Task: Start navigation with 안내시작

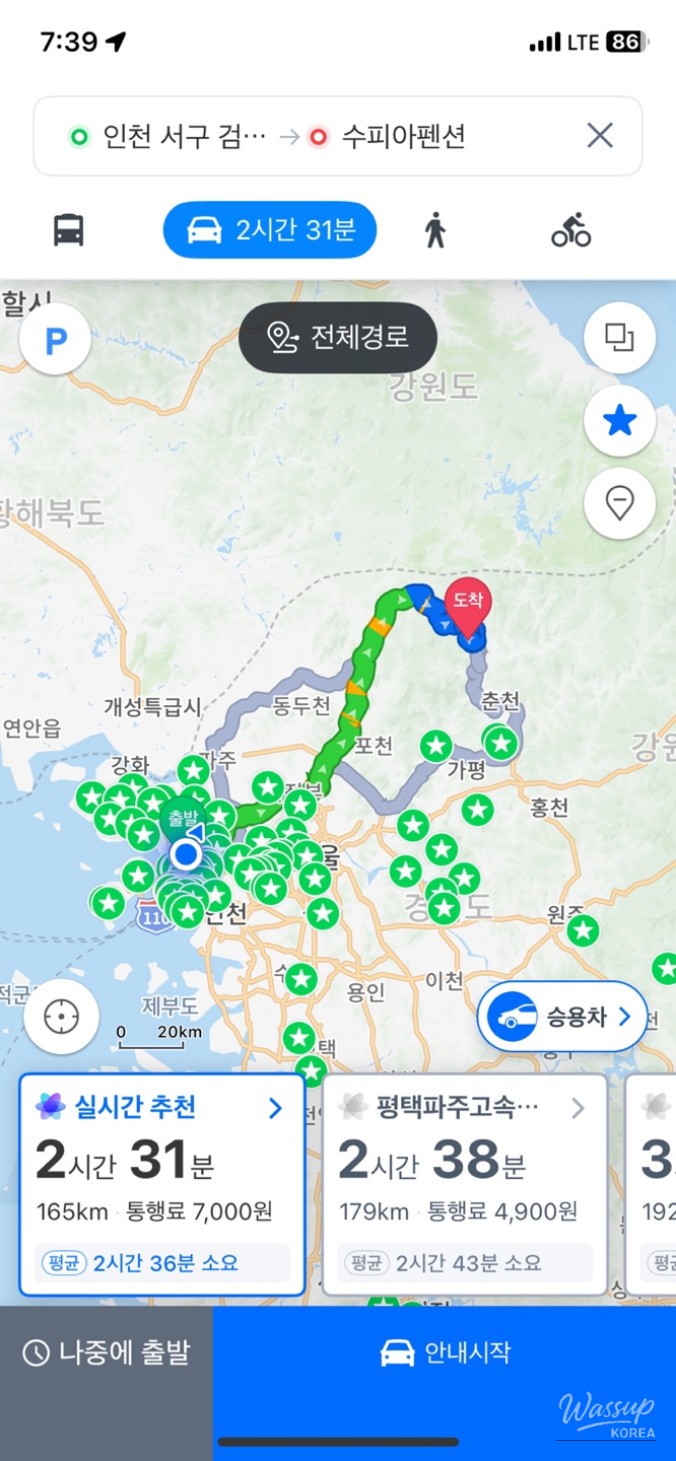Action: (444, 1354)
